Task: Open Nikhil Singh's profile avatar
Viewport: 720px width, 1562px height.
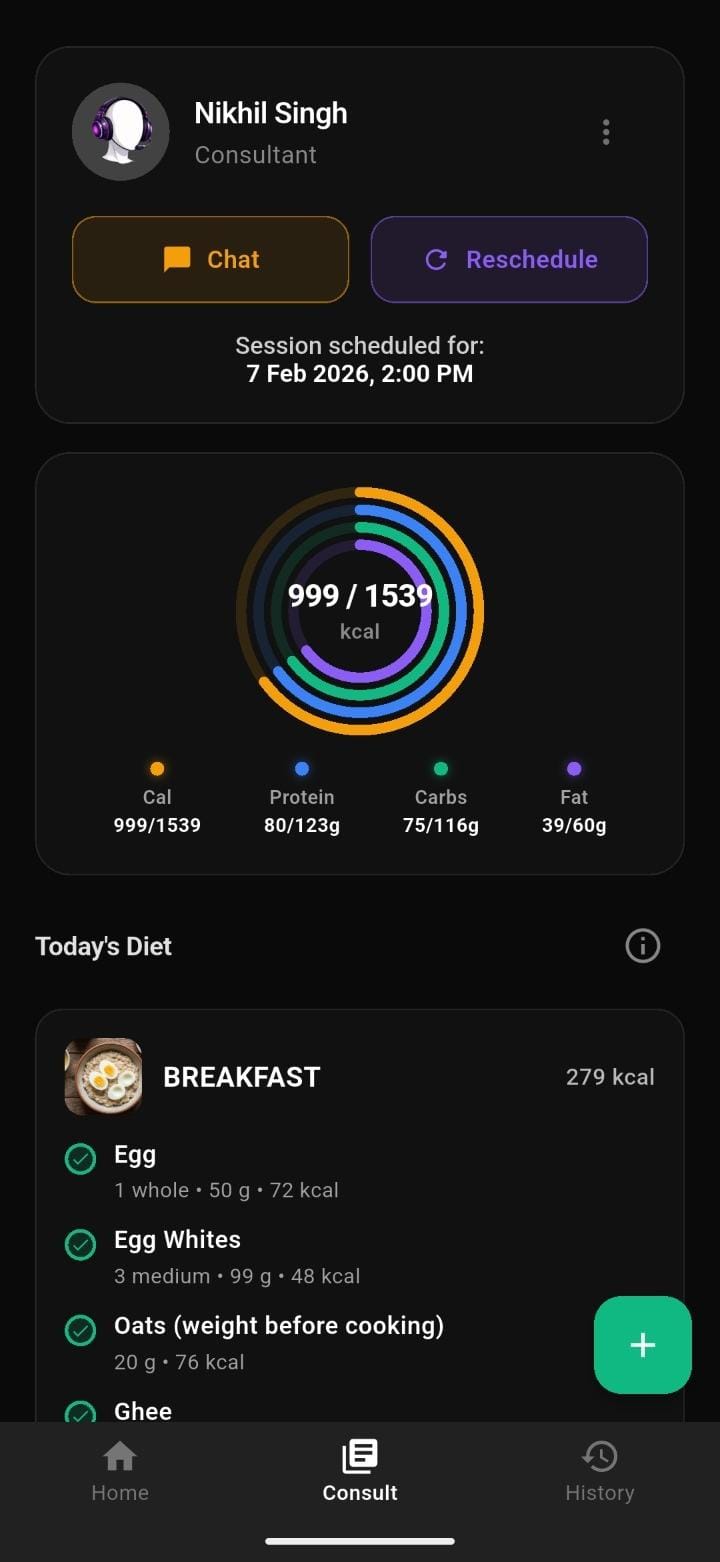Action: tap(120, 131)
